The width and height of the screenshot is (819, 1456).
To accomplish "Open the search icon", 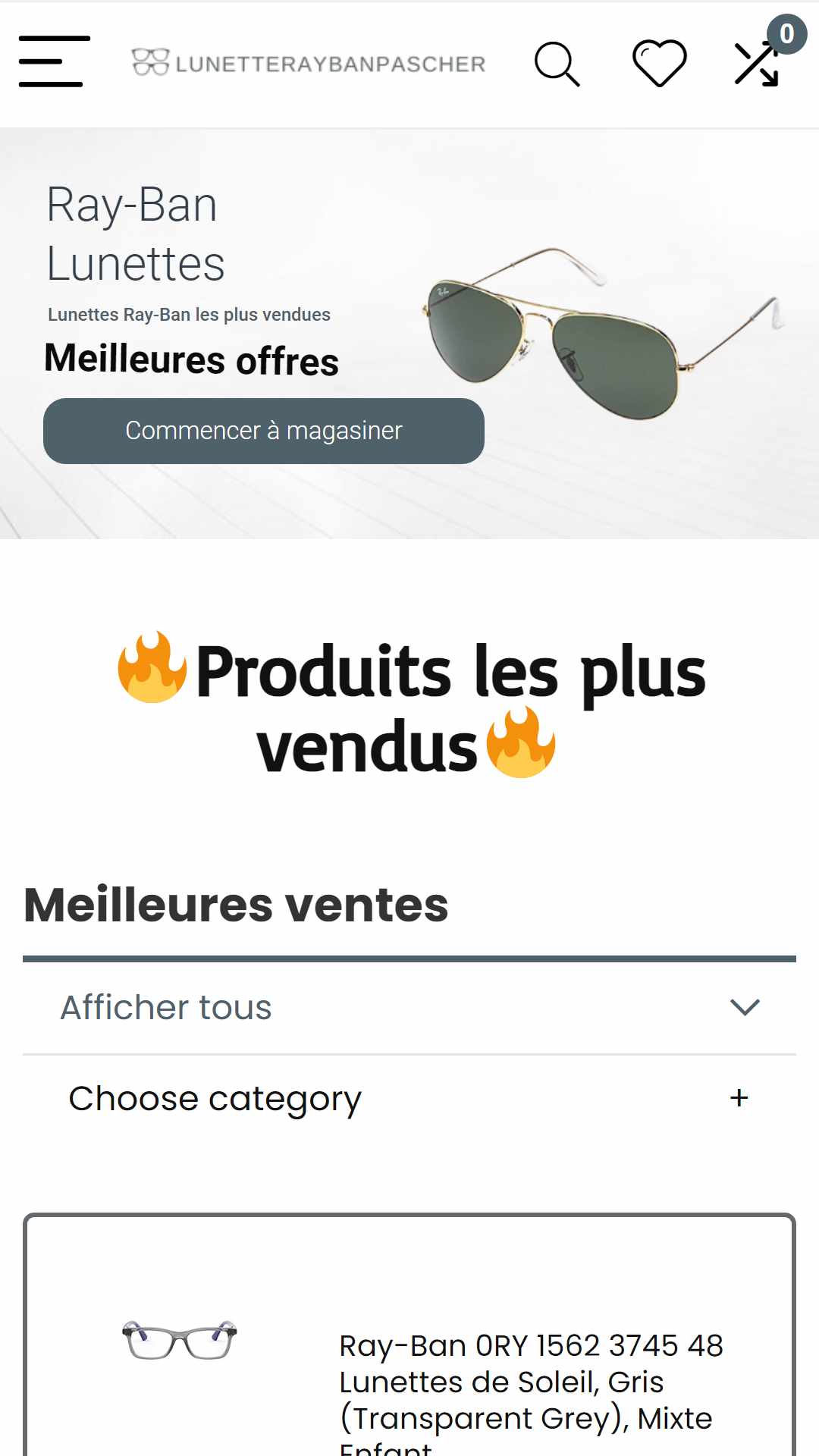I will click(x=557, y=64).
